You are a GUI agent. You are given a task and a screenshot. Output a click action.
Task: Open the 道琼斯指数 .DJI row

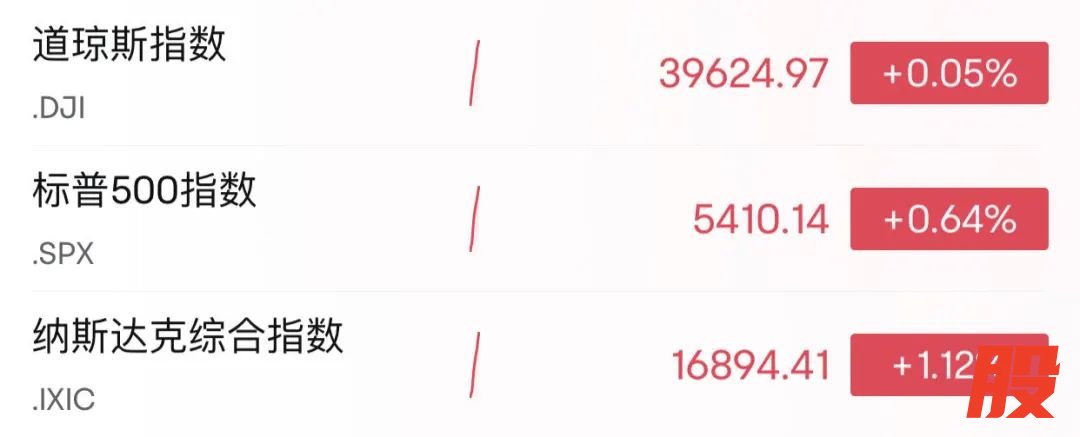click(x=130, y=72)
